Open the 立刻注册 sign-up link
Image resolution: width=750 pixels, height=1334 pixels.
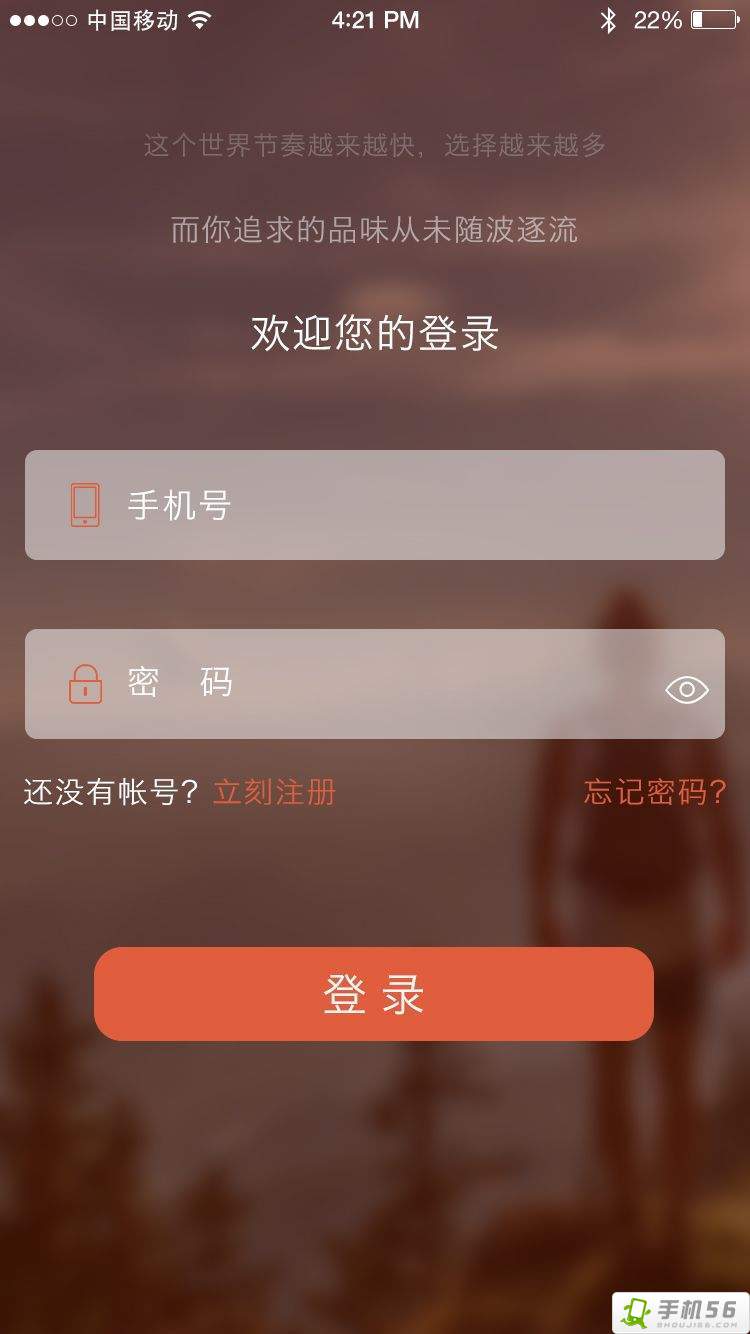(x=274, y=793)
